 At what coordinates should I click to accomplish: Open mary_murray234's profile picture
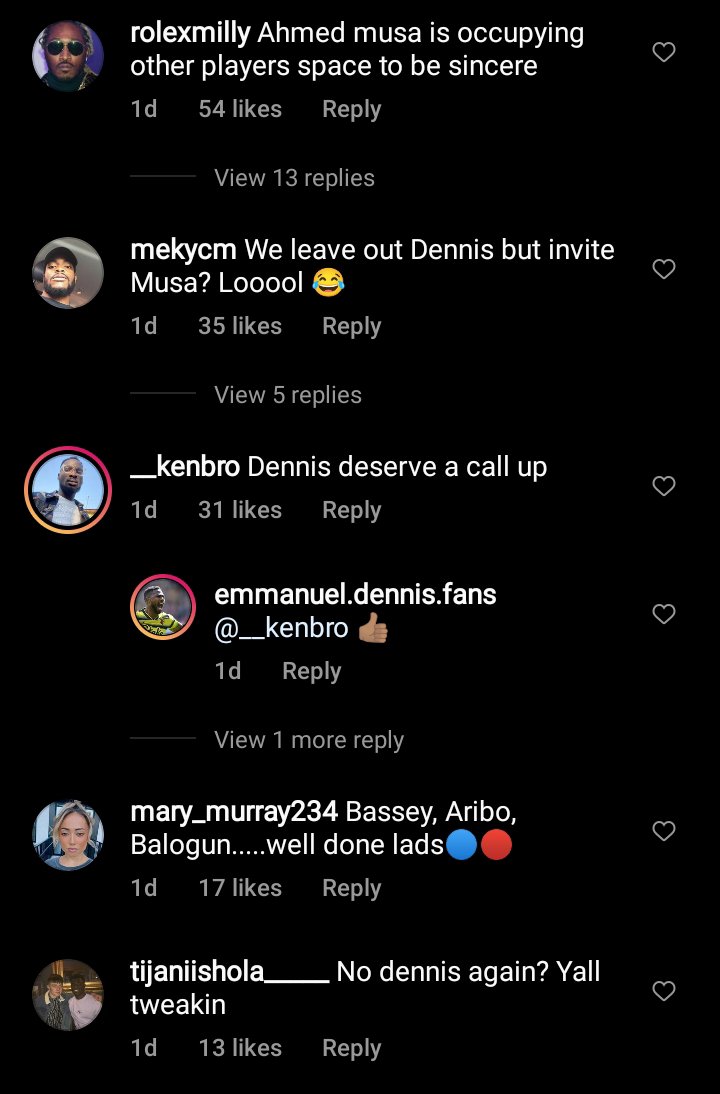68,835
